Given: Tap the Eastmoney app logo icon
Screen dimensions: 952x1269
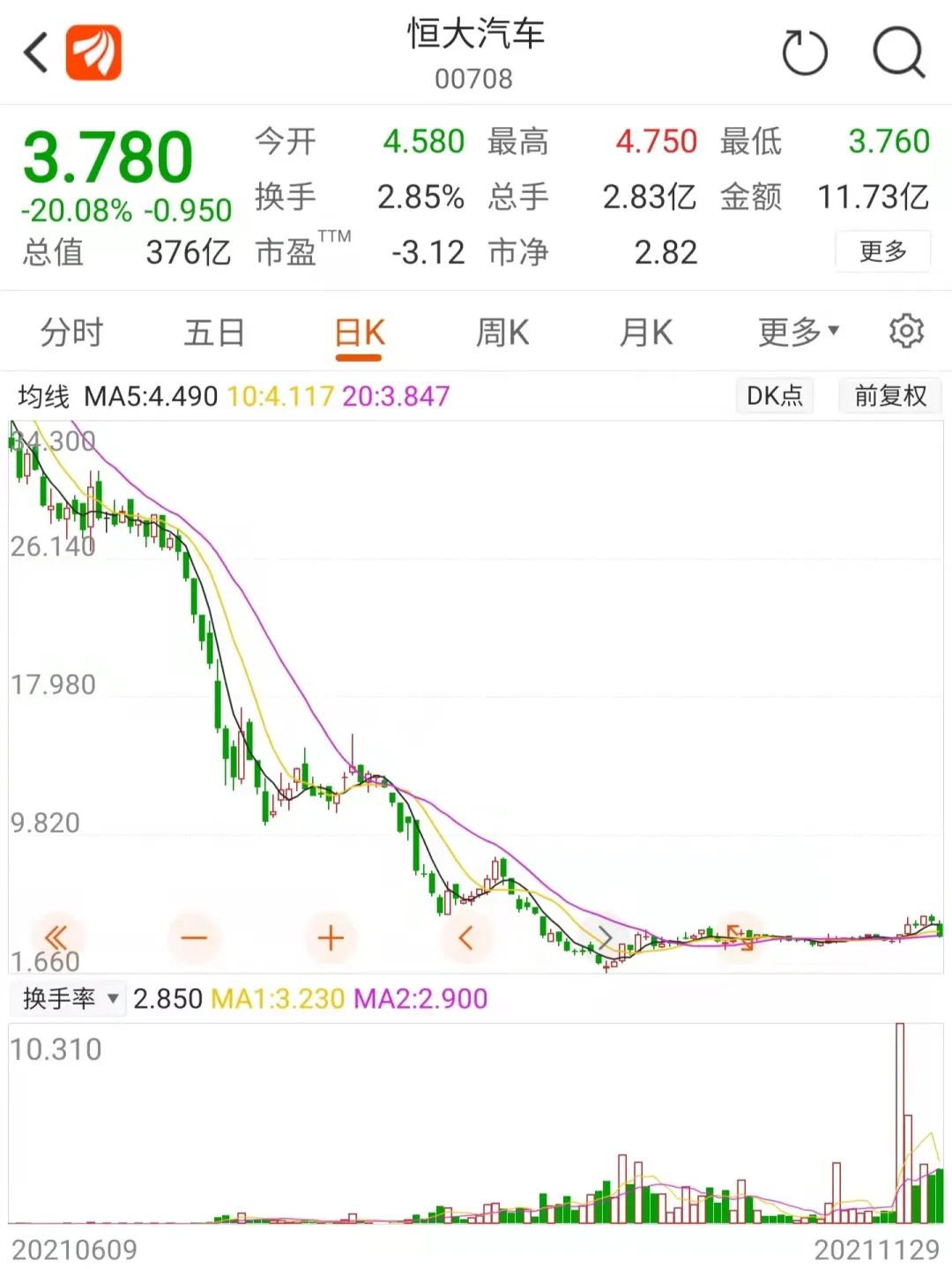Looking at the screenshot, I should pos(93,53).
